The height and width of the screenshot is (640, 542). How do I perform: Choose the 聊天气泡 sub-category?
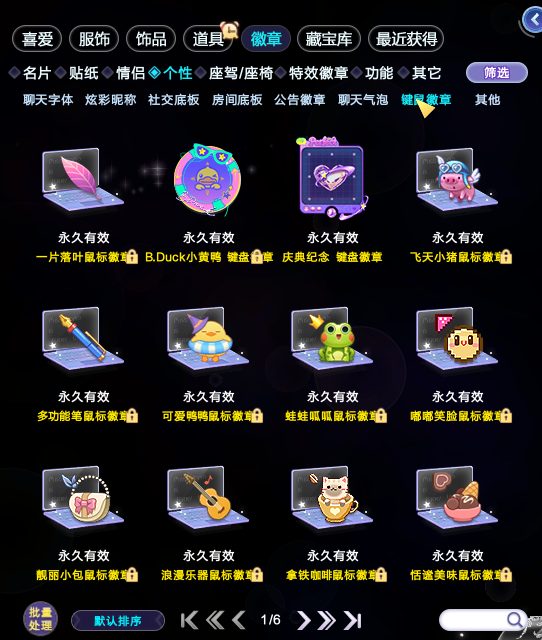[x=363, y=100]
